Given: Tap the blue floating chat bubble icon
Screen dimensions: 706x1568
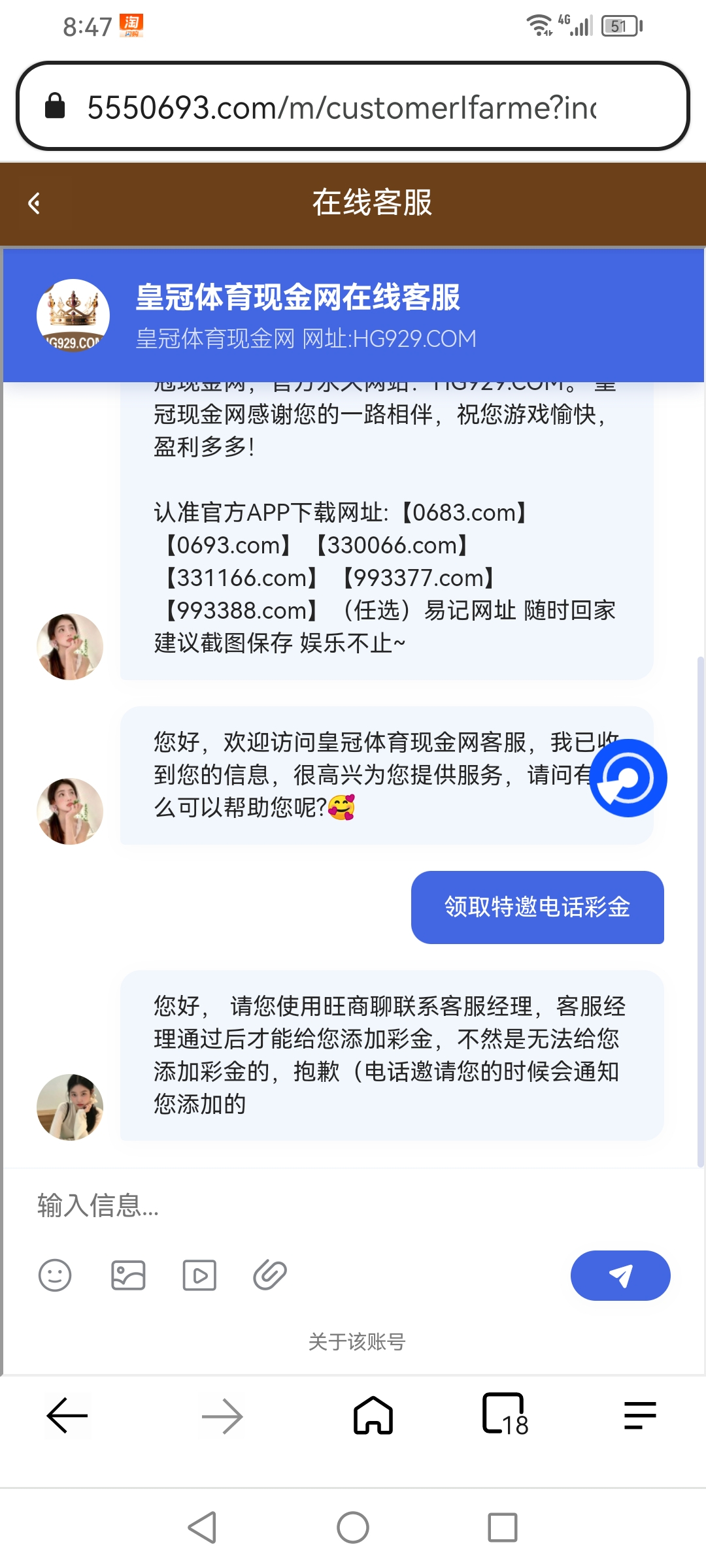Looking at the screenshot, I should (x=628, y=777).
